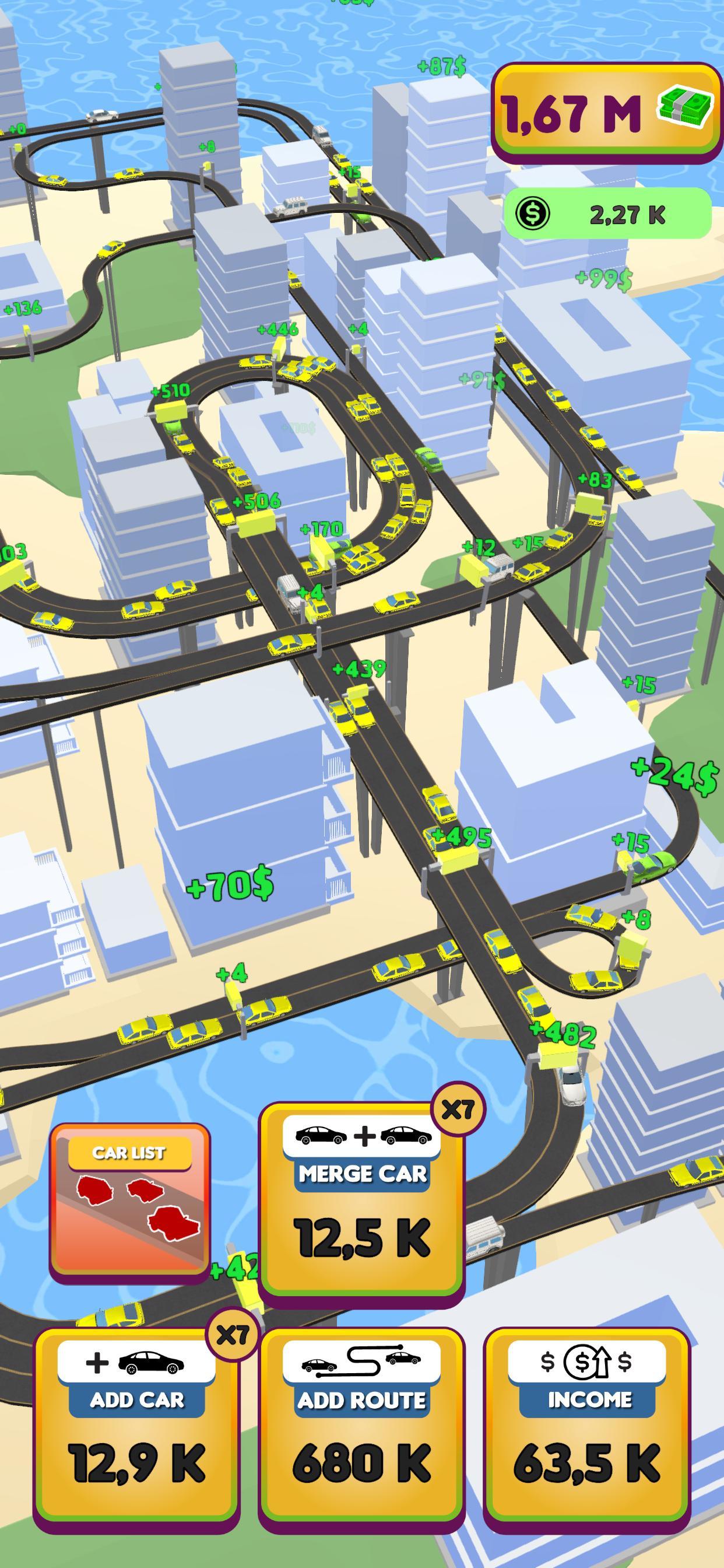The height and width of the screenshot is (1568, 724).
Task: Tap the Merge Car label
Action: coord(363,1175)
